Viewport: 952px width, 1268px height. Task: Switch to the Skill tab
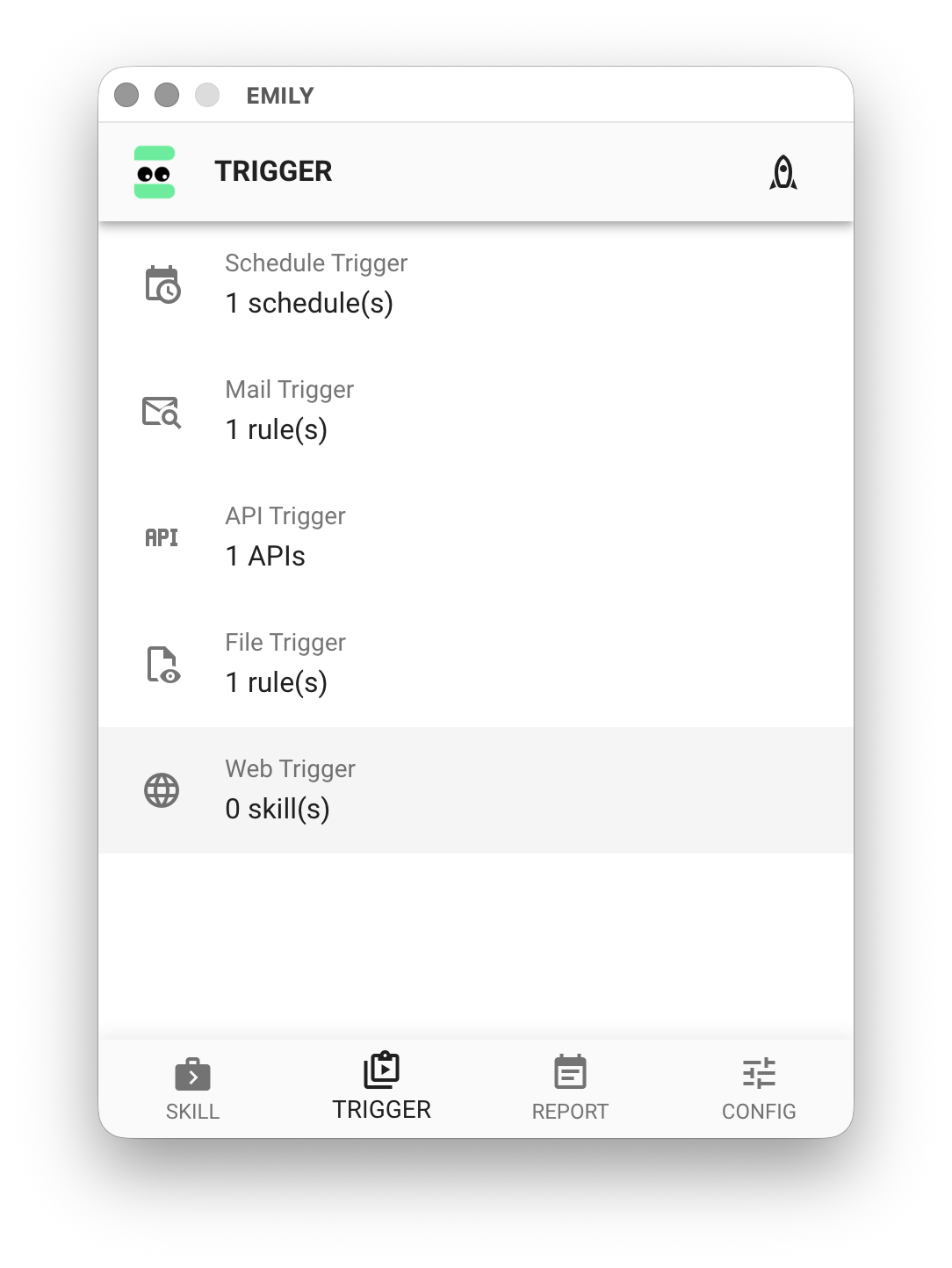coord(192,1089)
